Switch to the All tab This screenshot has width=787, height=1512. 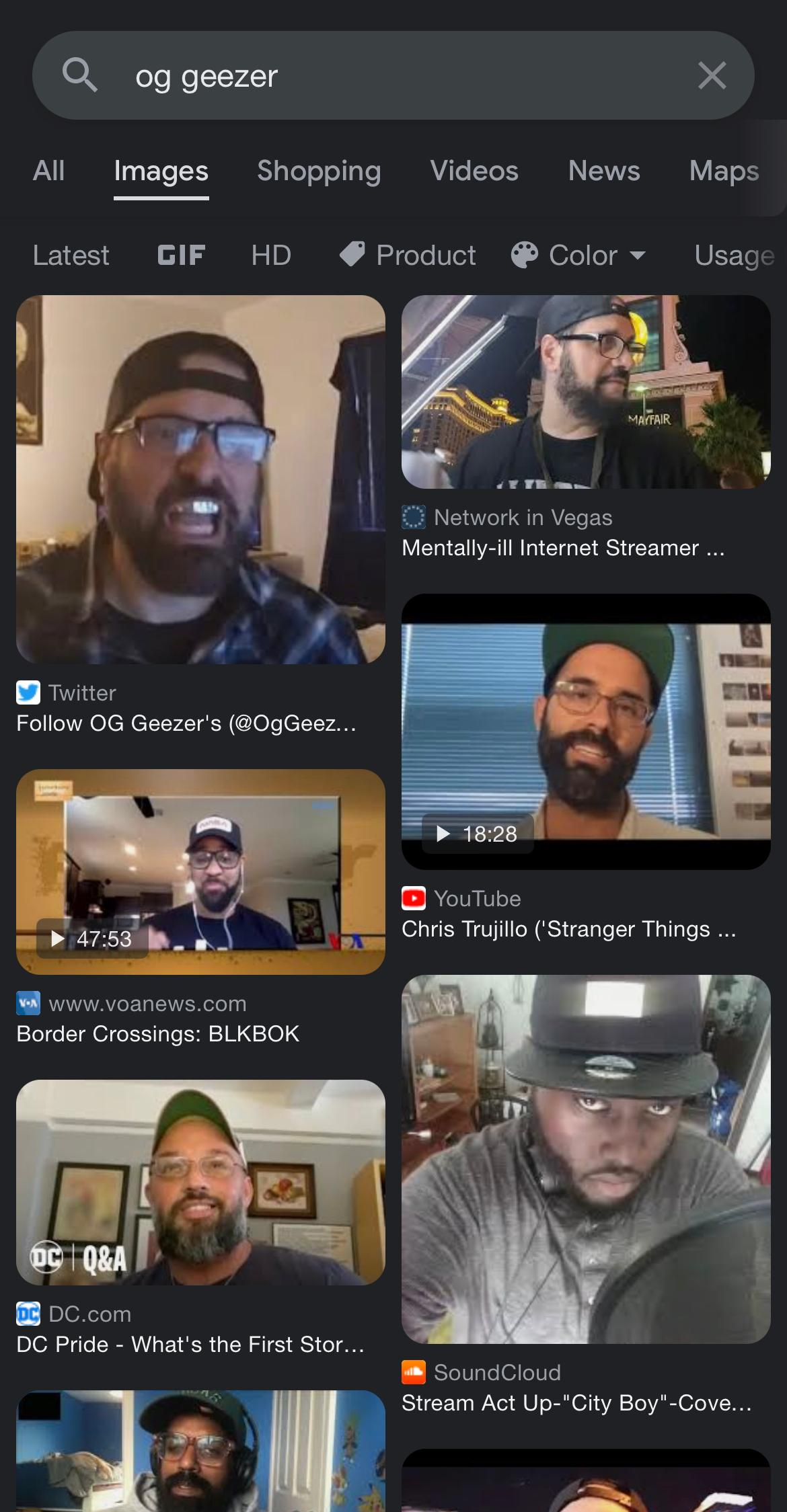49,171
